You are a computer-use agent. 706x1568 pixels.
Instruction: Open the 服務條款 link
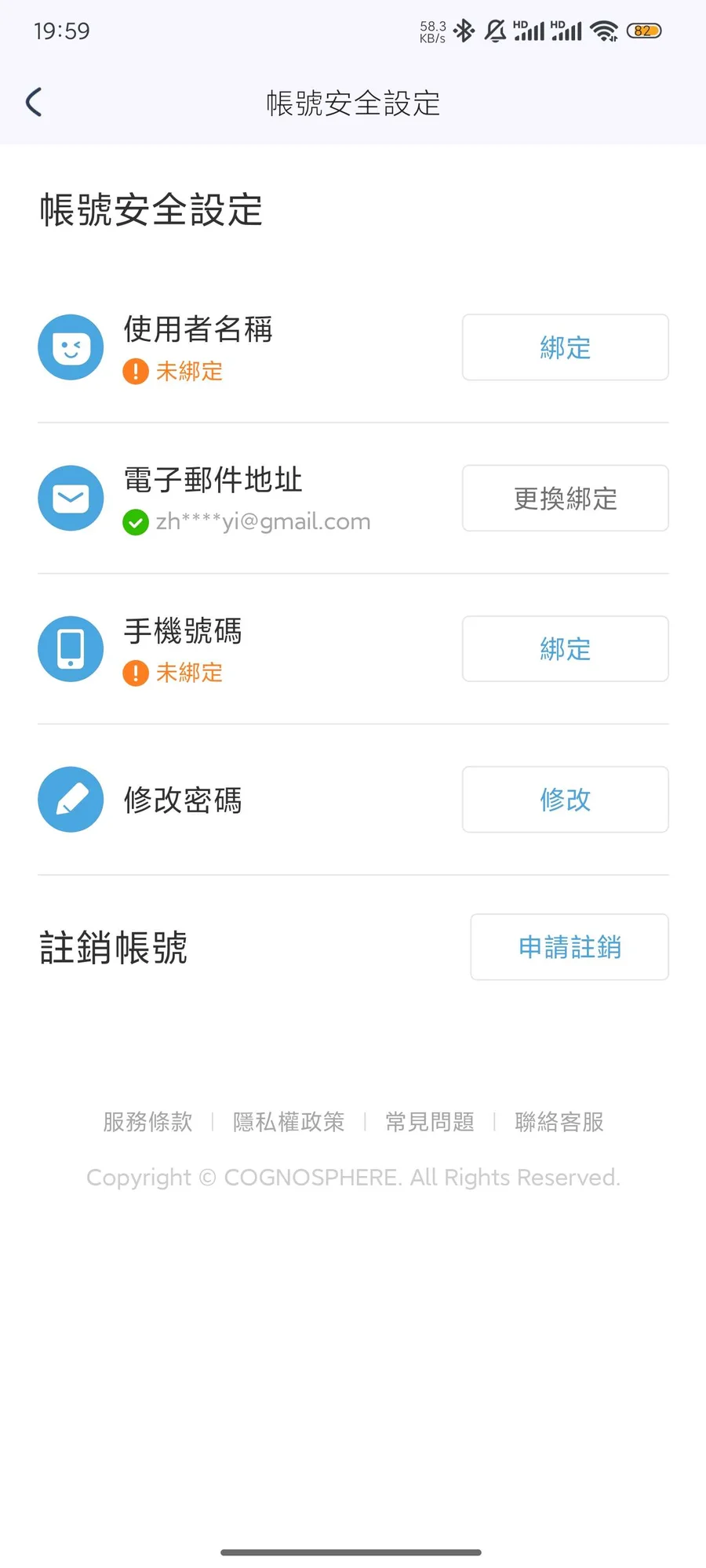coord(147,1122)
